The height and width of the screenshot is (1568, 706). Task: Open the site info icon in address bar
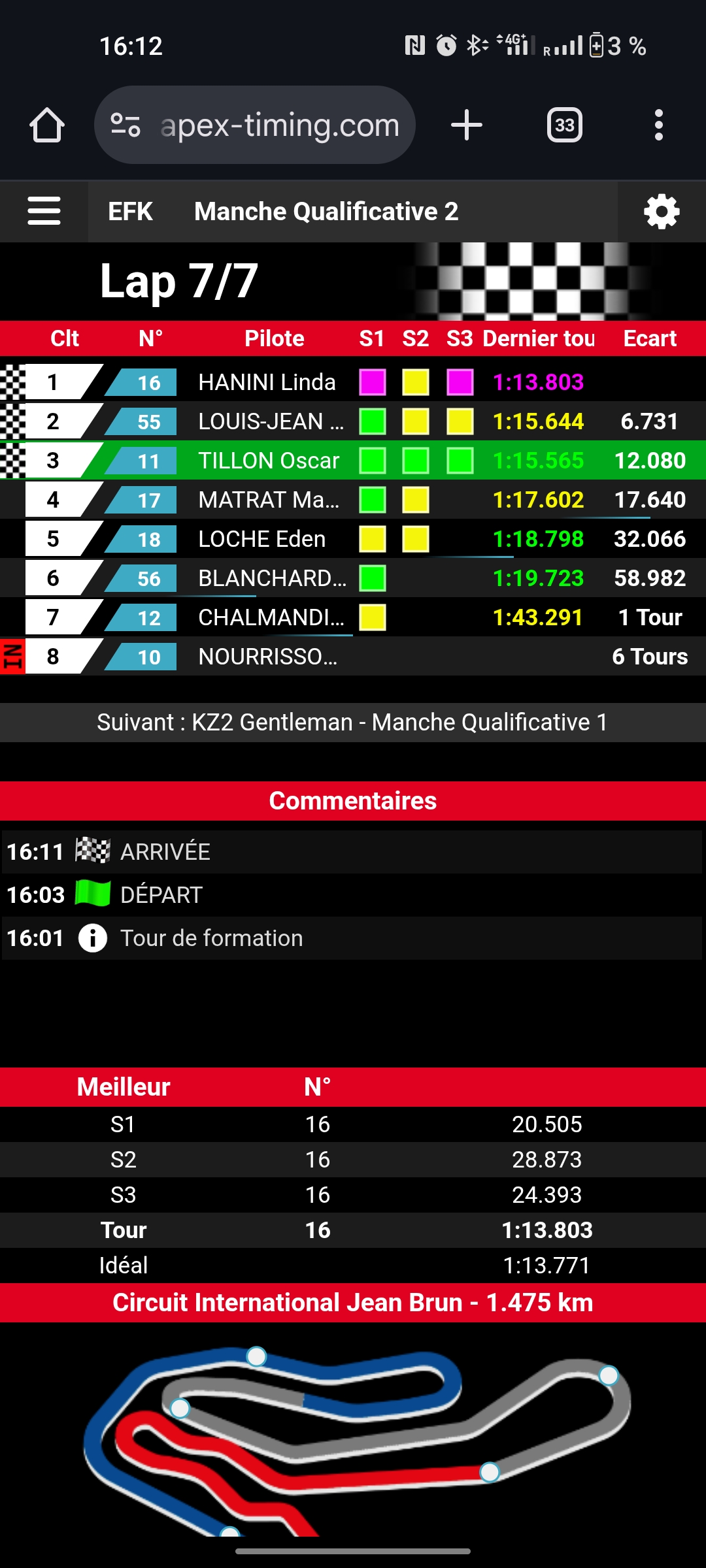126,125
